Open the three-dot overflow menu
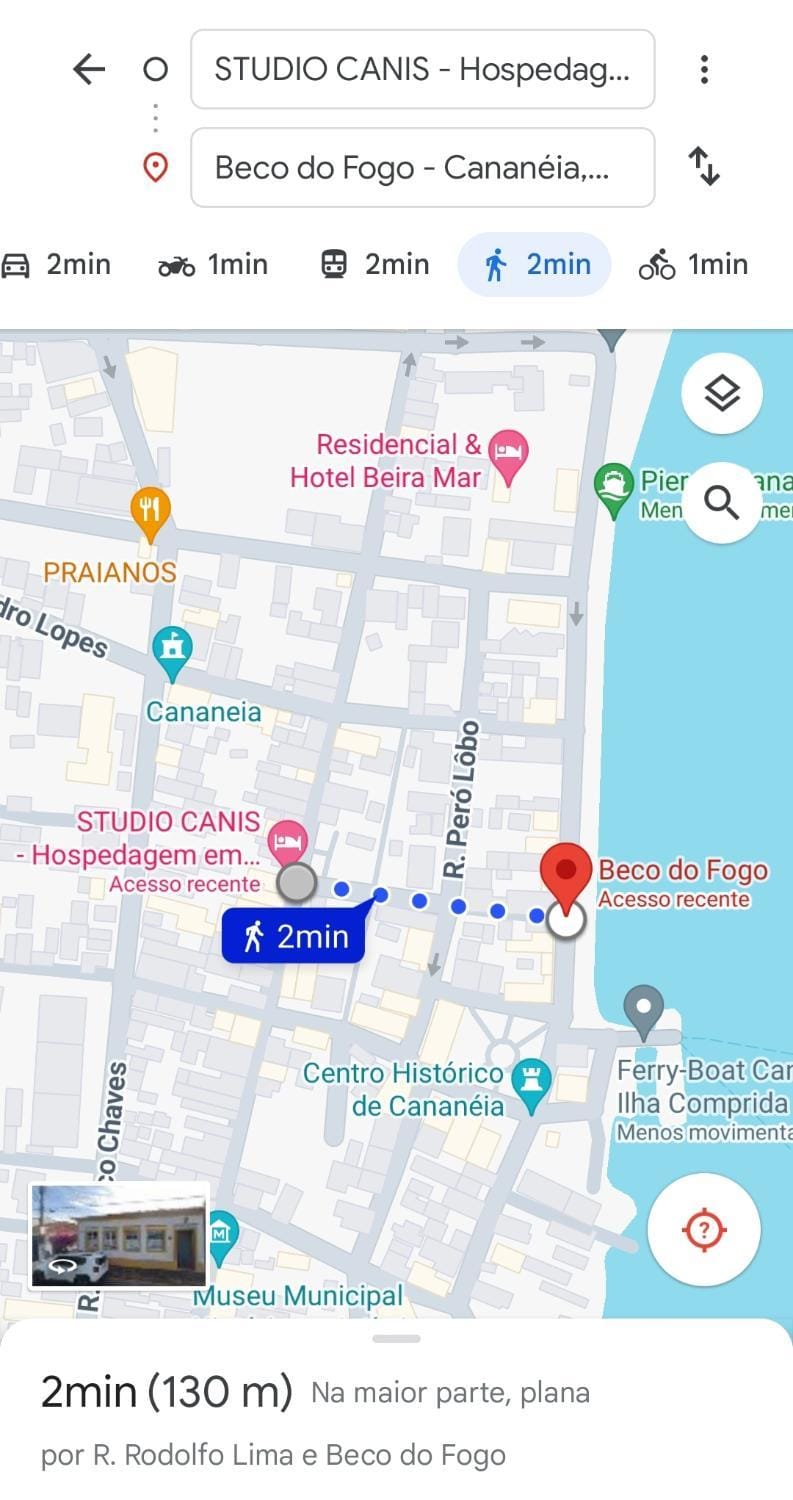Screen dimensions: 793x1500 704,69
